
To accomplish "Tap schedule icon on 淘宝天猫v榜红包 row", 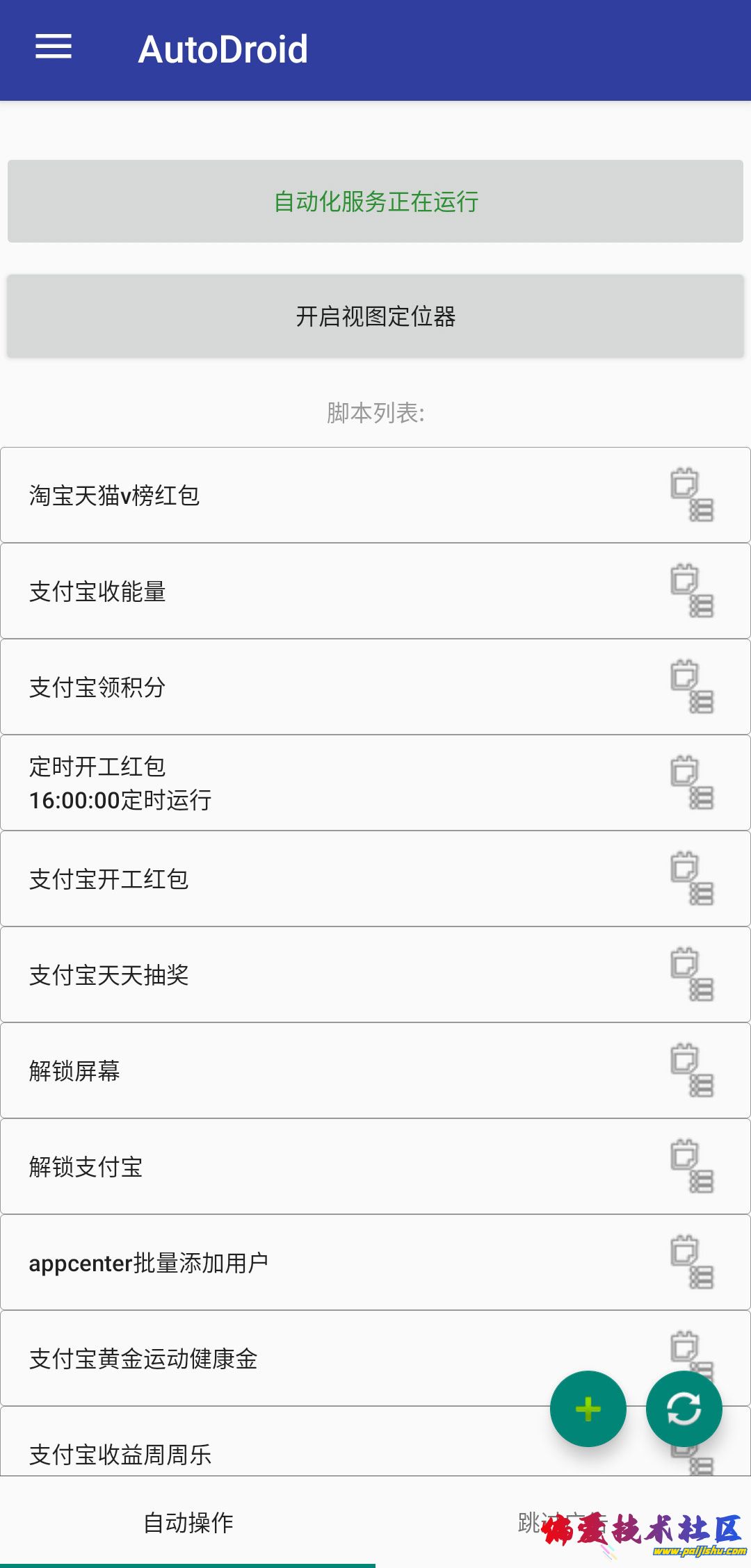I will tap(691, 496).
